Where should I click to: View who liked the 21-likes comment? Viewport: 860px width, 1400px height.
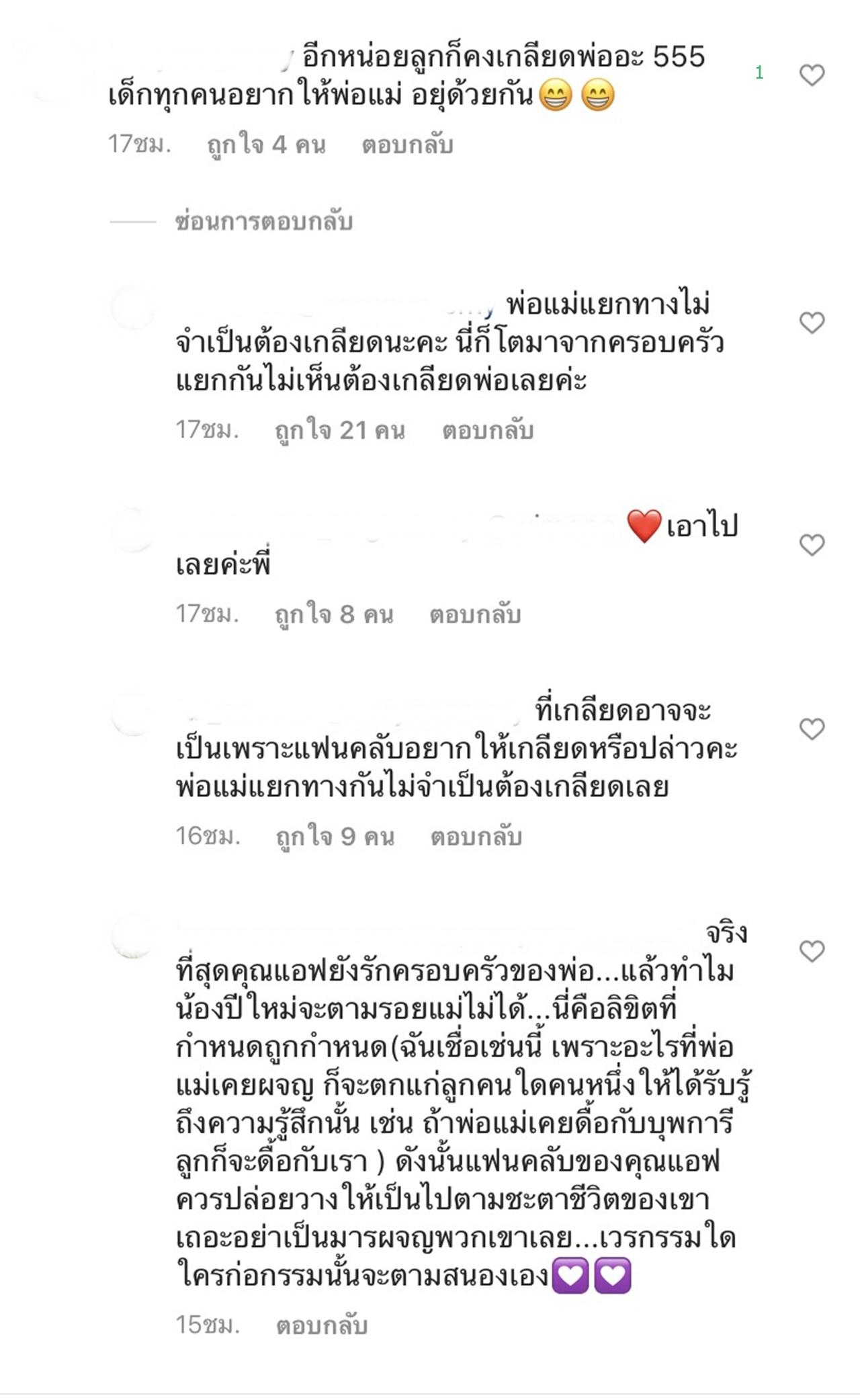[340, 431]
